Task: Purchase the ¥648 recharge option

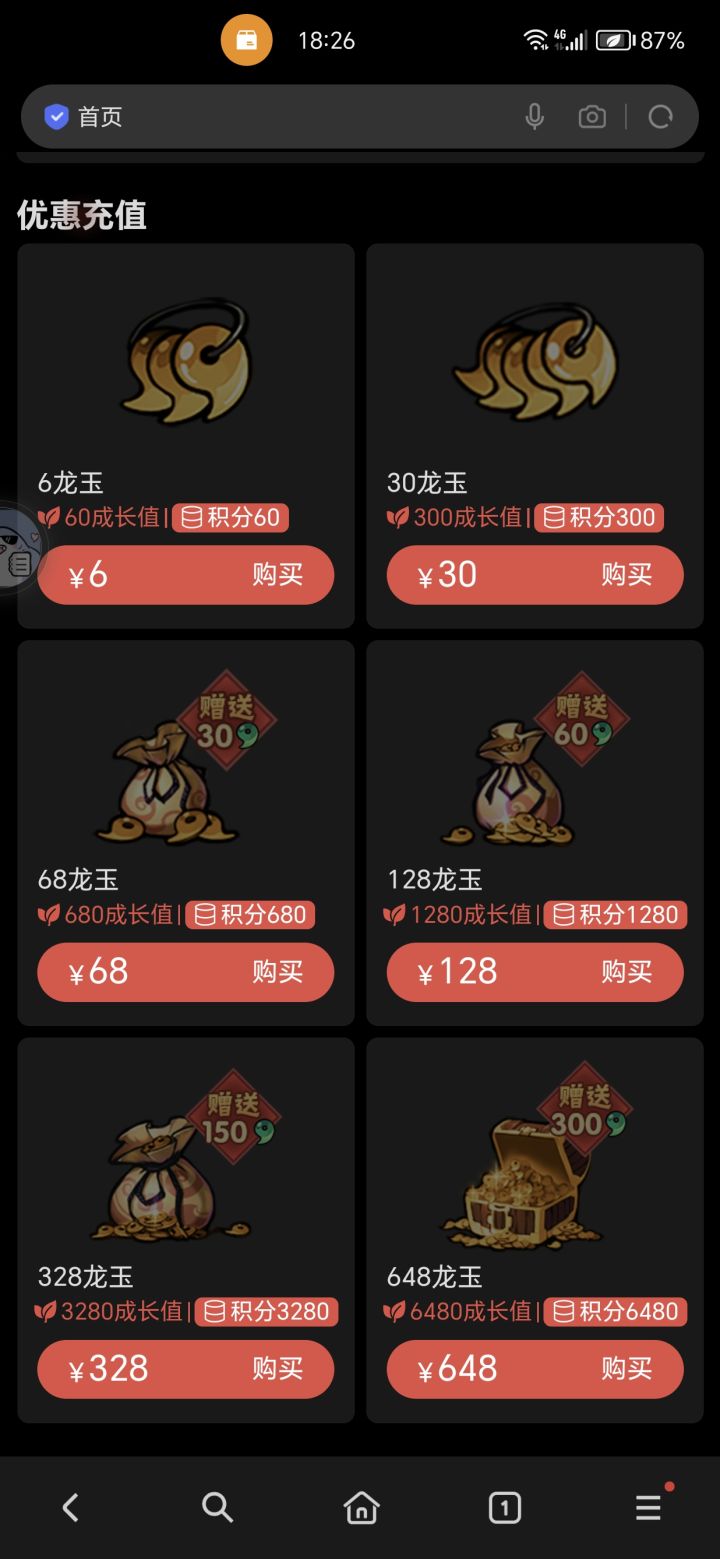Action: pos(535,1368)
